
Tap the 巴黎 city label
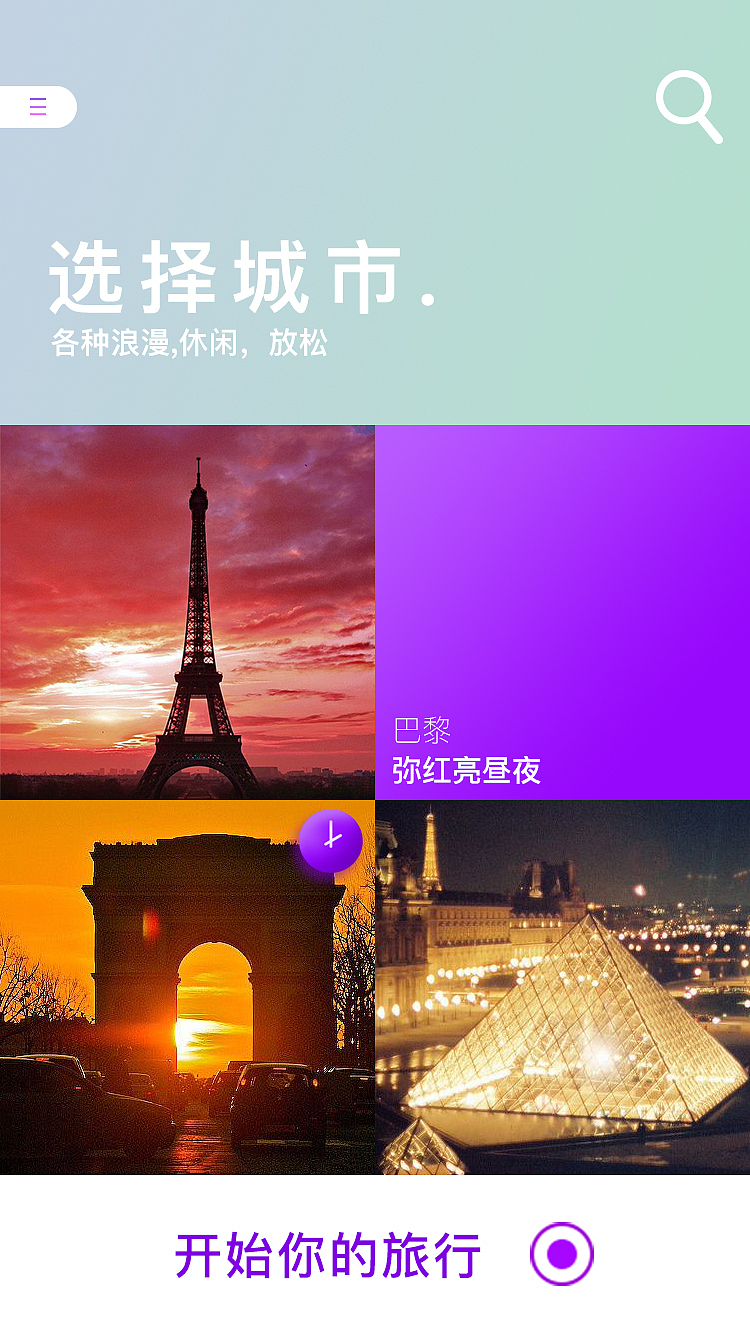point(422,731)
